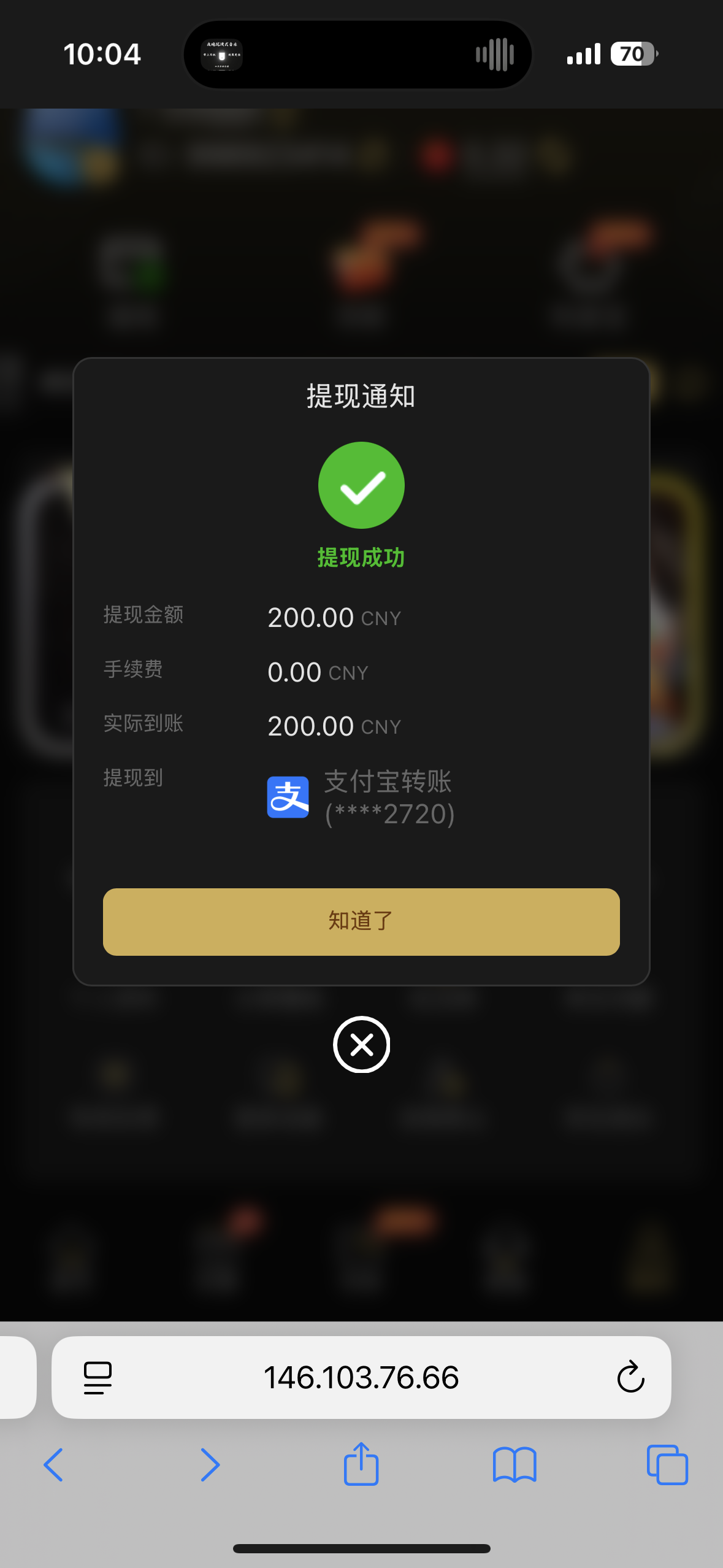Screen dimensions: 723x1568
Task: Tap the Alipay payment icon in the dialog
Action: pyautogui.click(x=287, y=797)
